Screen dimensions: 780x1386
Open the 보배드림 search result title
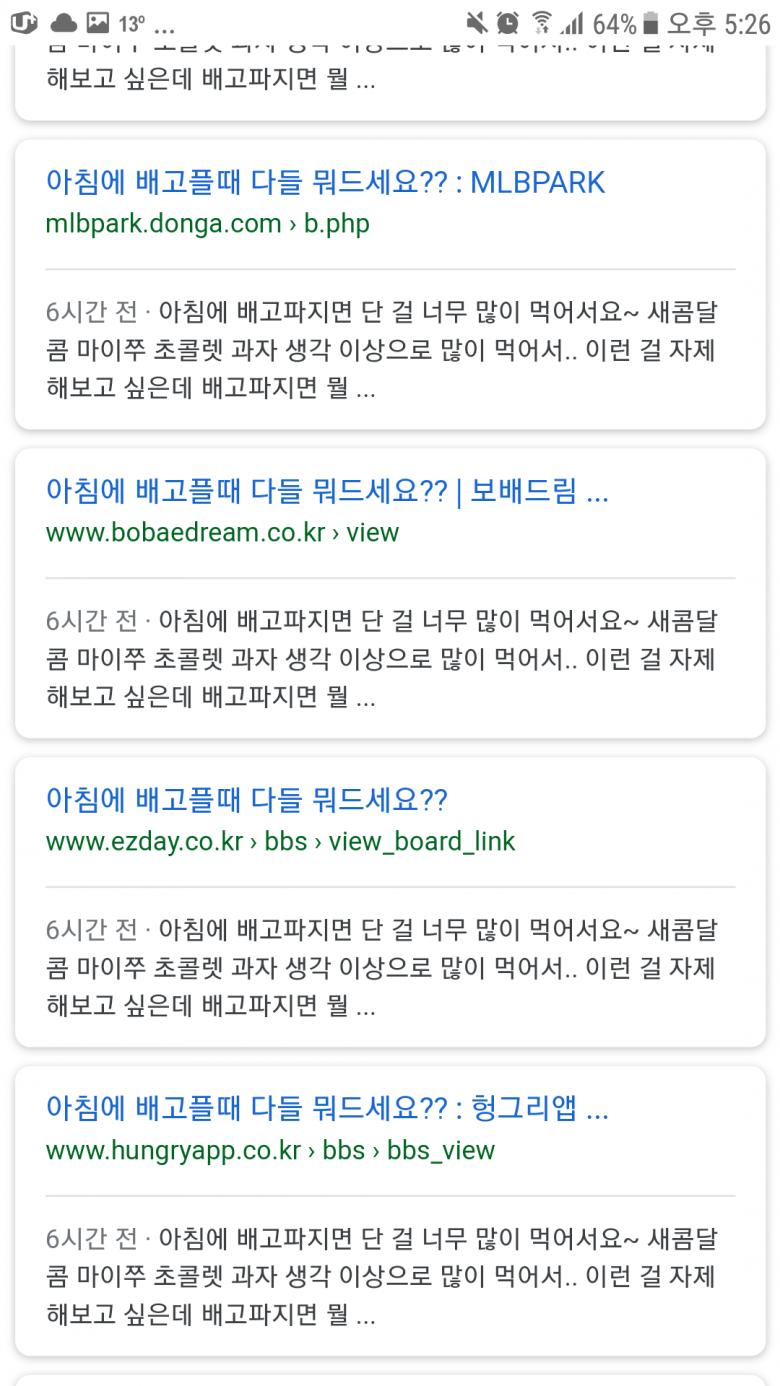click(x=326, y=492)
